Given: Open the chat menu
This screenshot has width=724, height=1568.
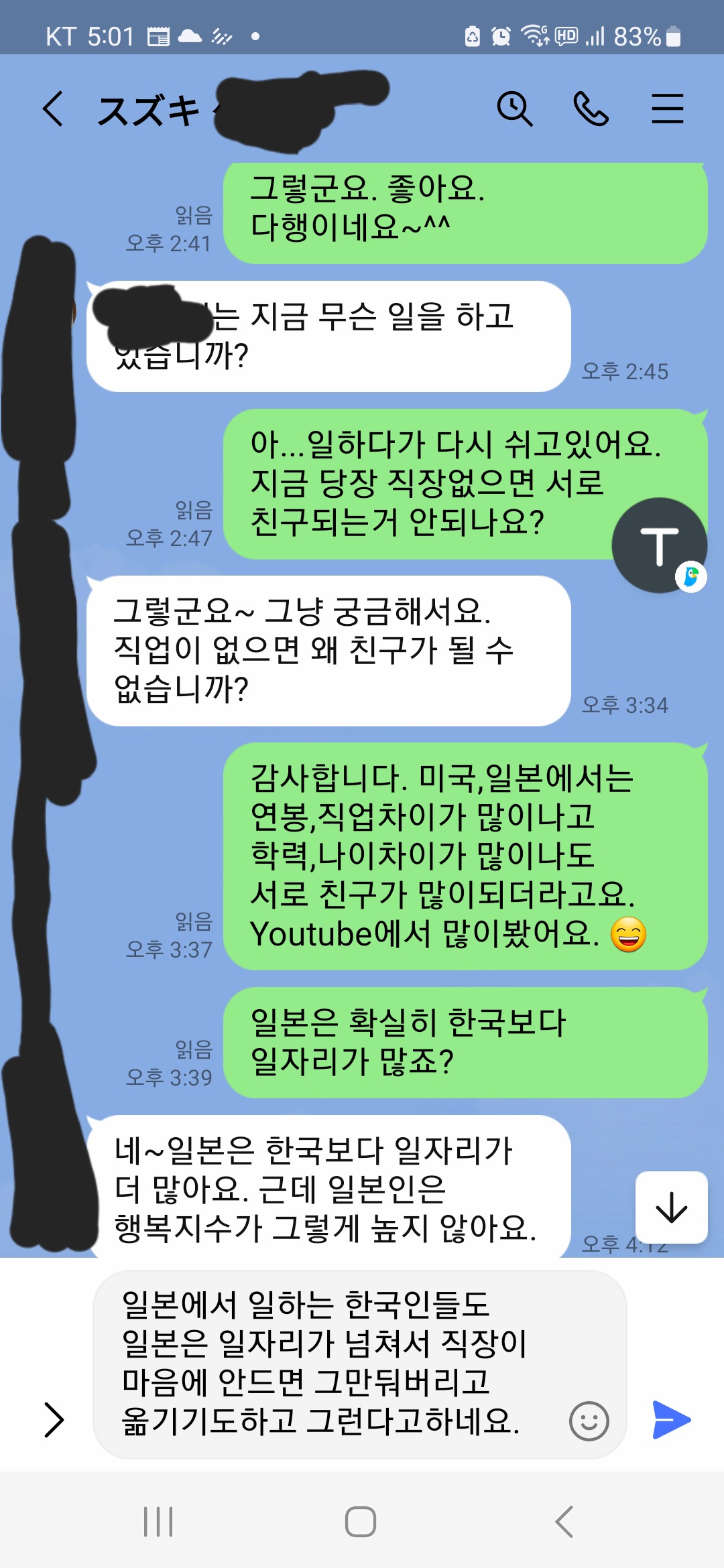Looking at the screenshot, I should pyautogui.click(x=667, y=109).
